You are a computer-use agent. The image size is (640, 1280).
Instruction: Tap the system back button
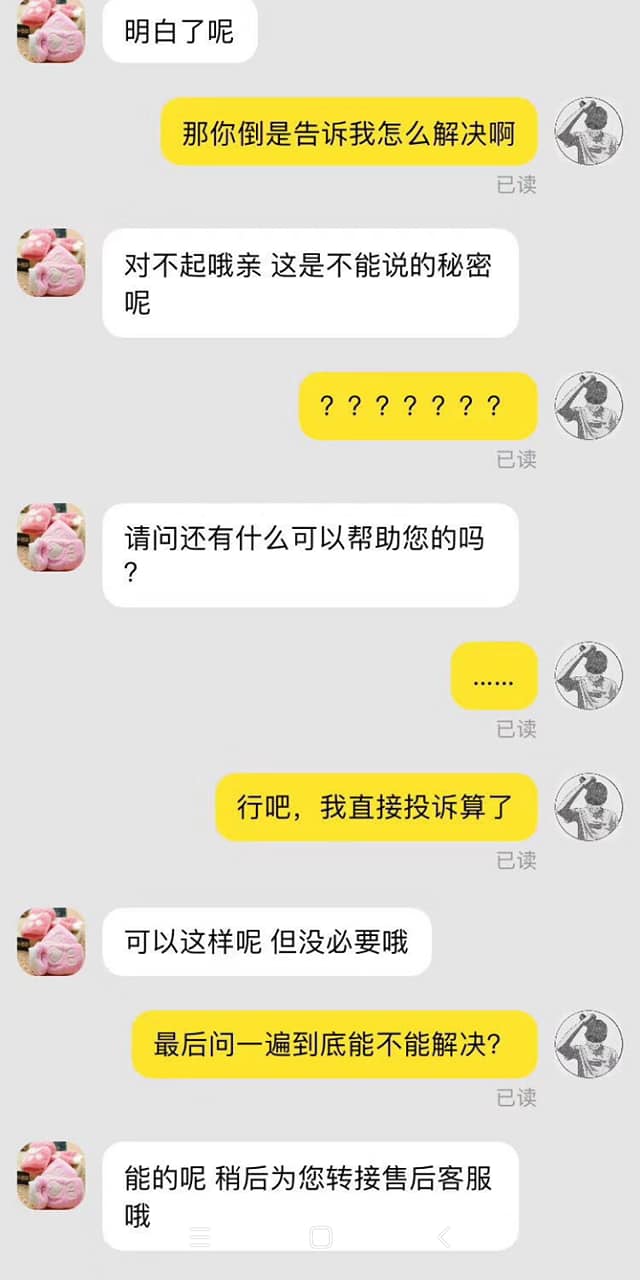pyautogui.click(x=443, y=1238)
